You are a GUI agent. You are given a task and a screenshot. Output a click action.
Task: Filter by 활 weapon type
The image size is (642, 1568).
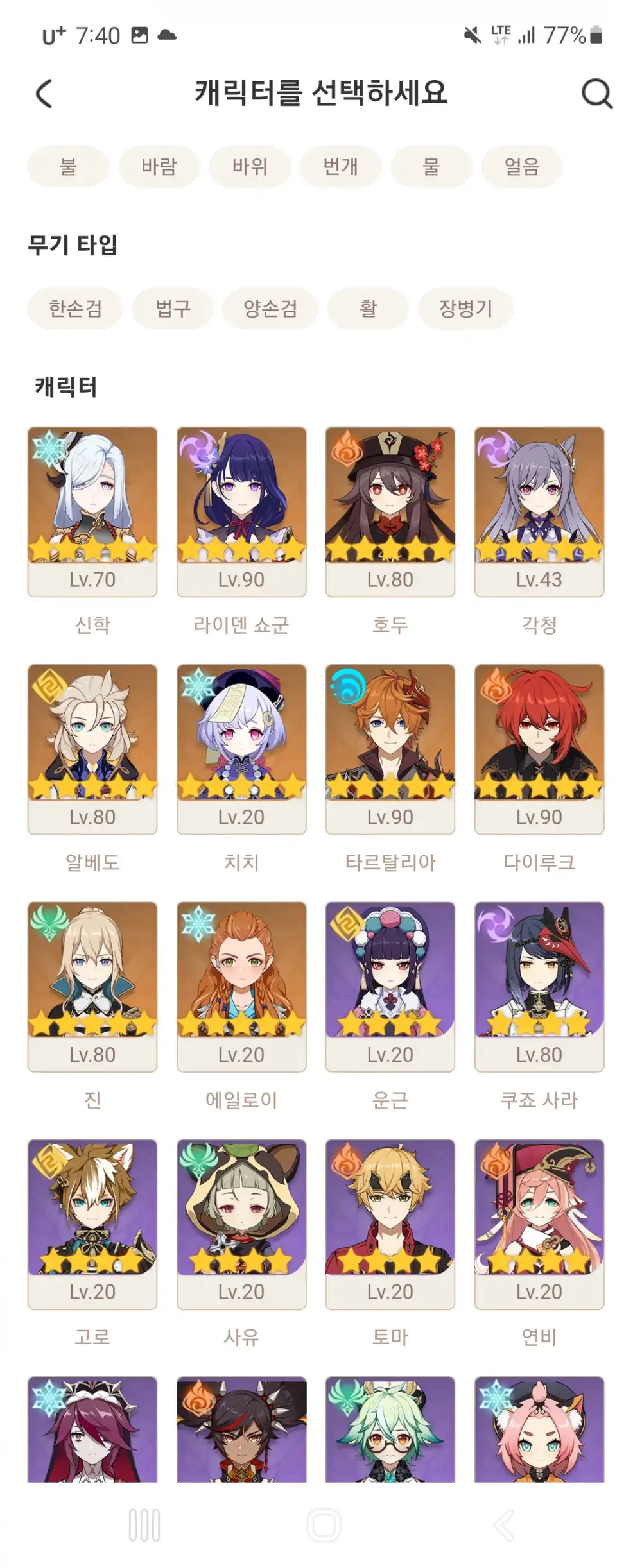(368, 309)
